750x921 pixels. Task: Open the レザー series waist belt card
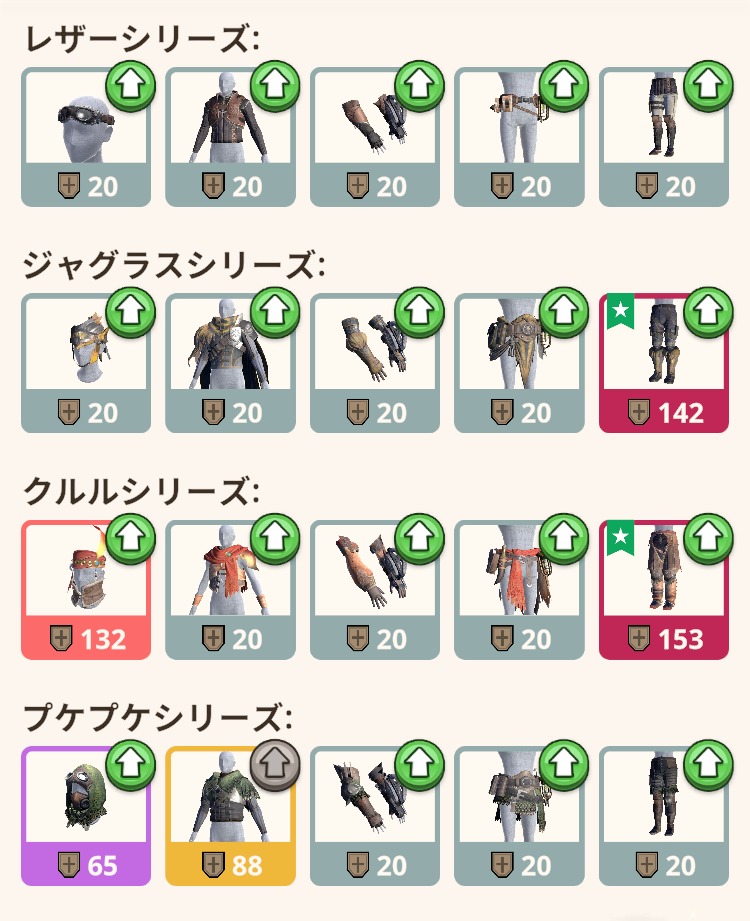pyautogui.click(x=519, y=137)
